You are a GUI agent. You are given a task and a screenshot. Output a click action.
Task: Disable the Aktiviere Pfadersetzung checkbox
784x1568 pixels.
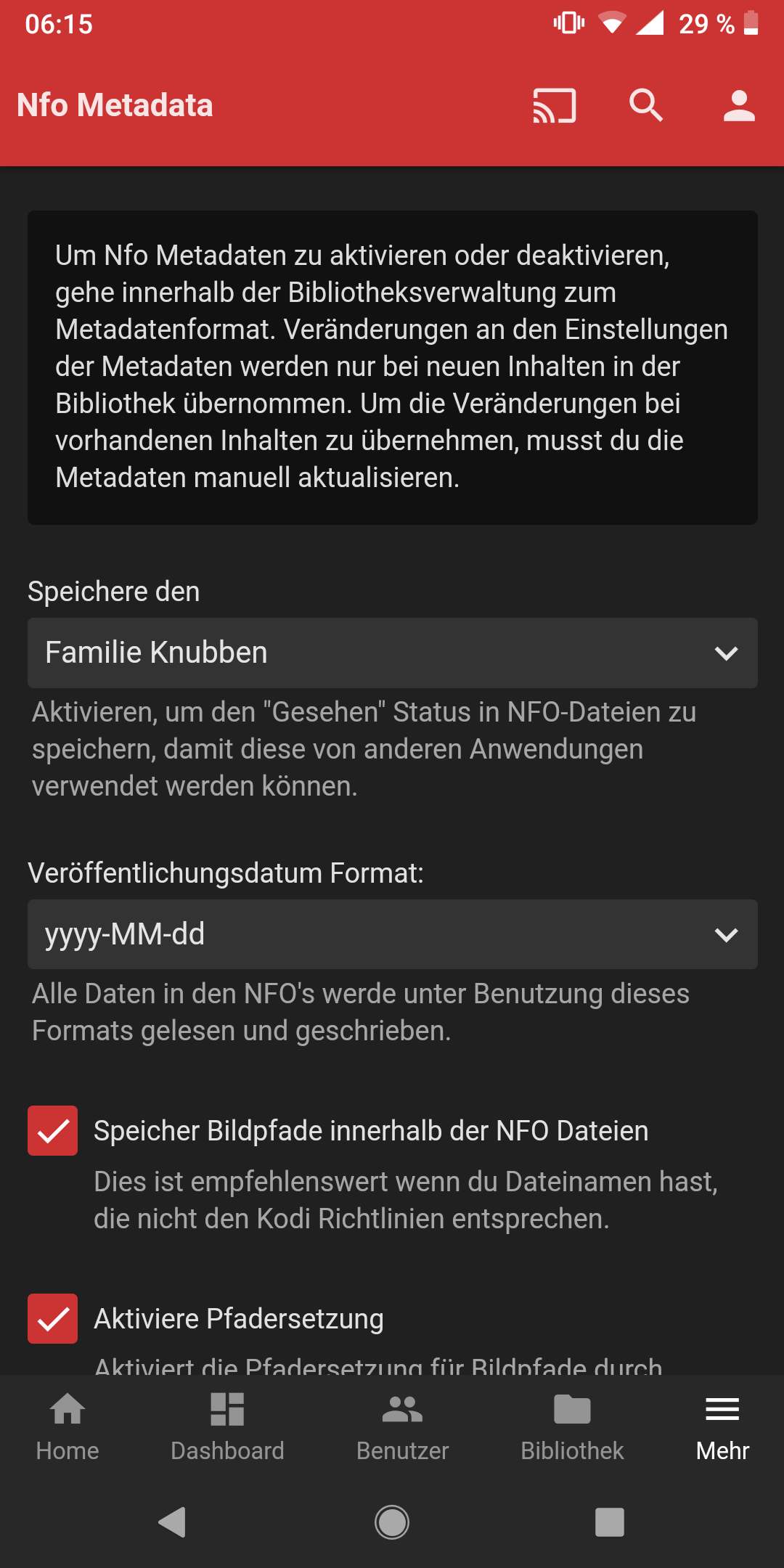pyautogui.click(x=53, y=1318)
